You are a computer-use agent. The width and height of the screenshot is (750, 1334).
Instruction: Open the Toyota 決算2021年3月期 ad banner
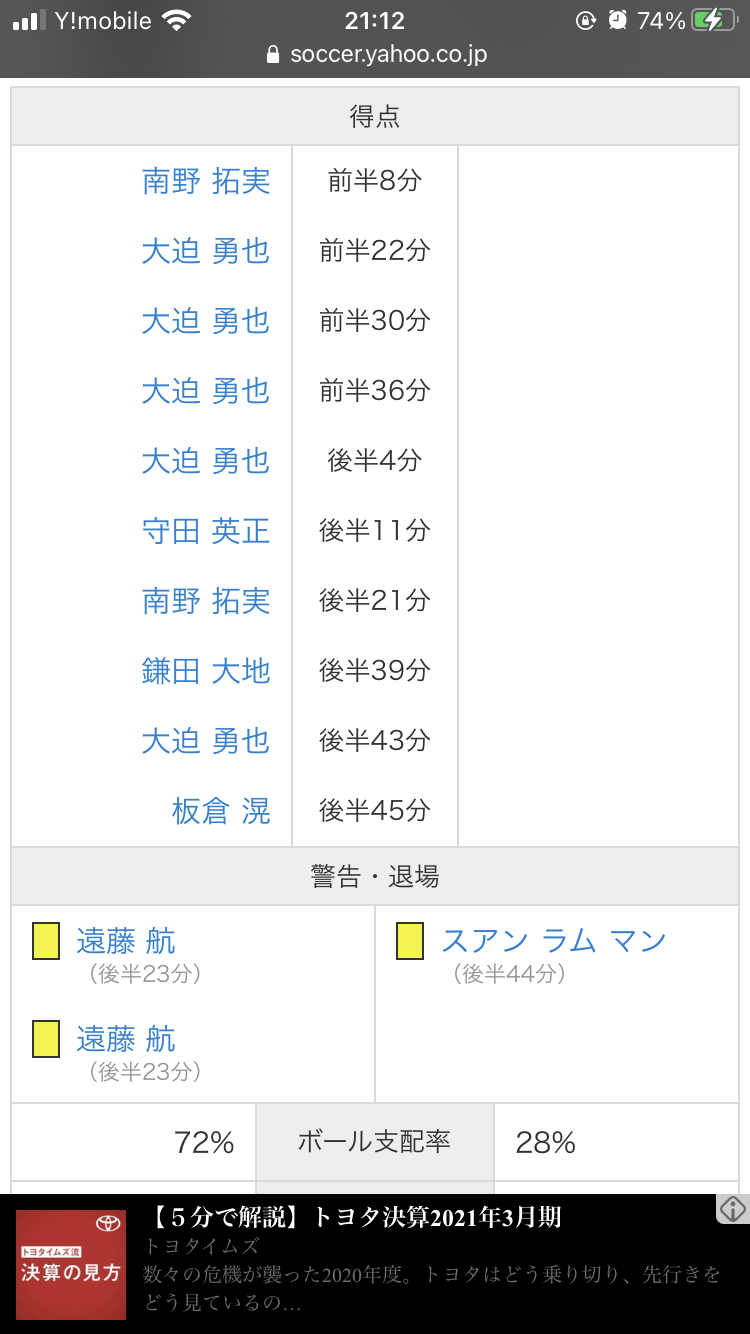[375, 1264]
